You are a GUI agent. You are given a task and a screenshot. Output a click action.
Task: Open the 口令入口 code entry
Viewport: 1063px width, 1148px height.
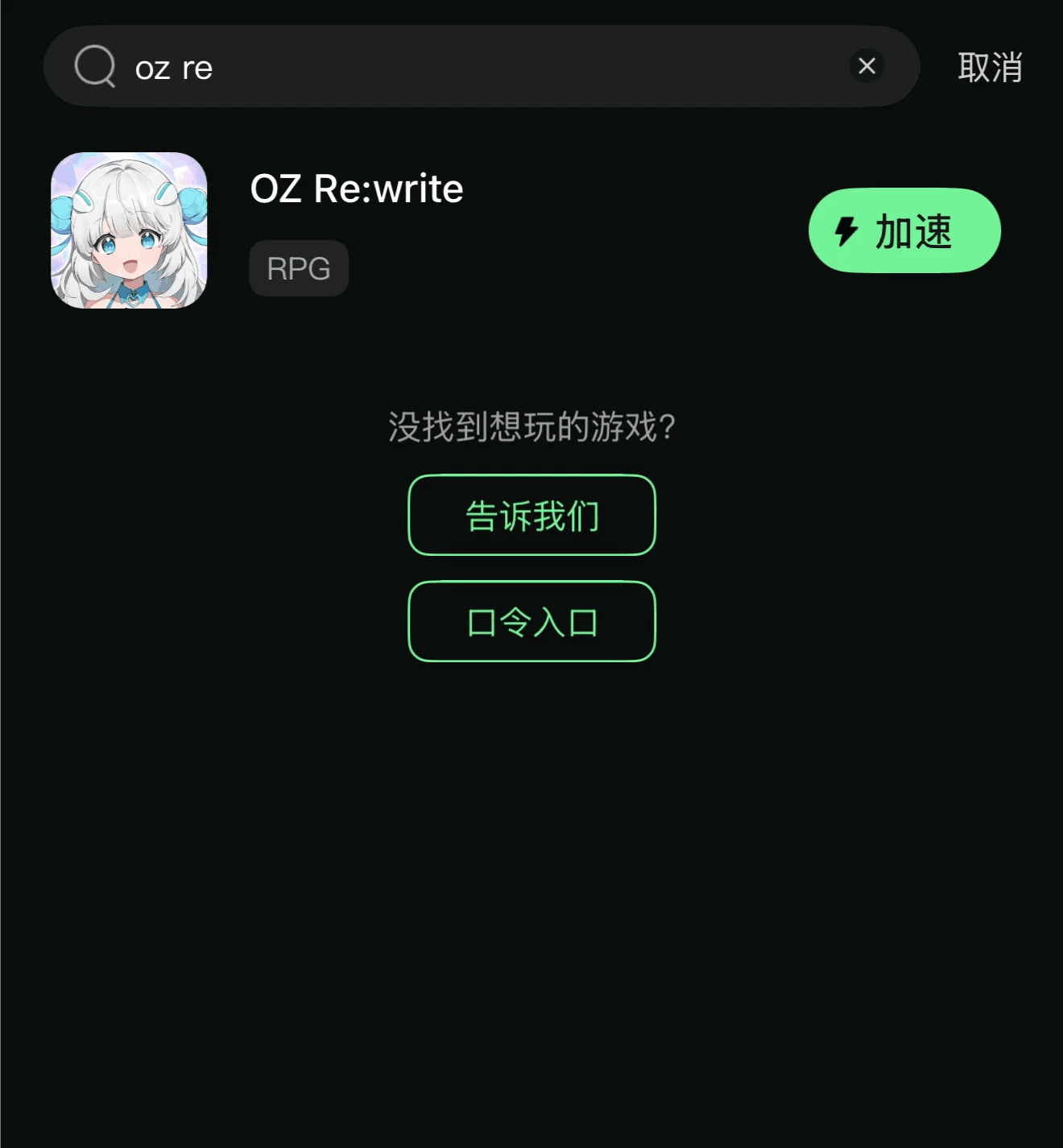coord(531,621)
